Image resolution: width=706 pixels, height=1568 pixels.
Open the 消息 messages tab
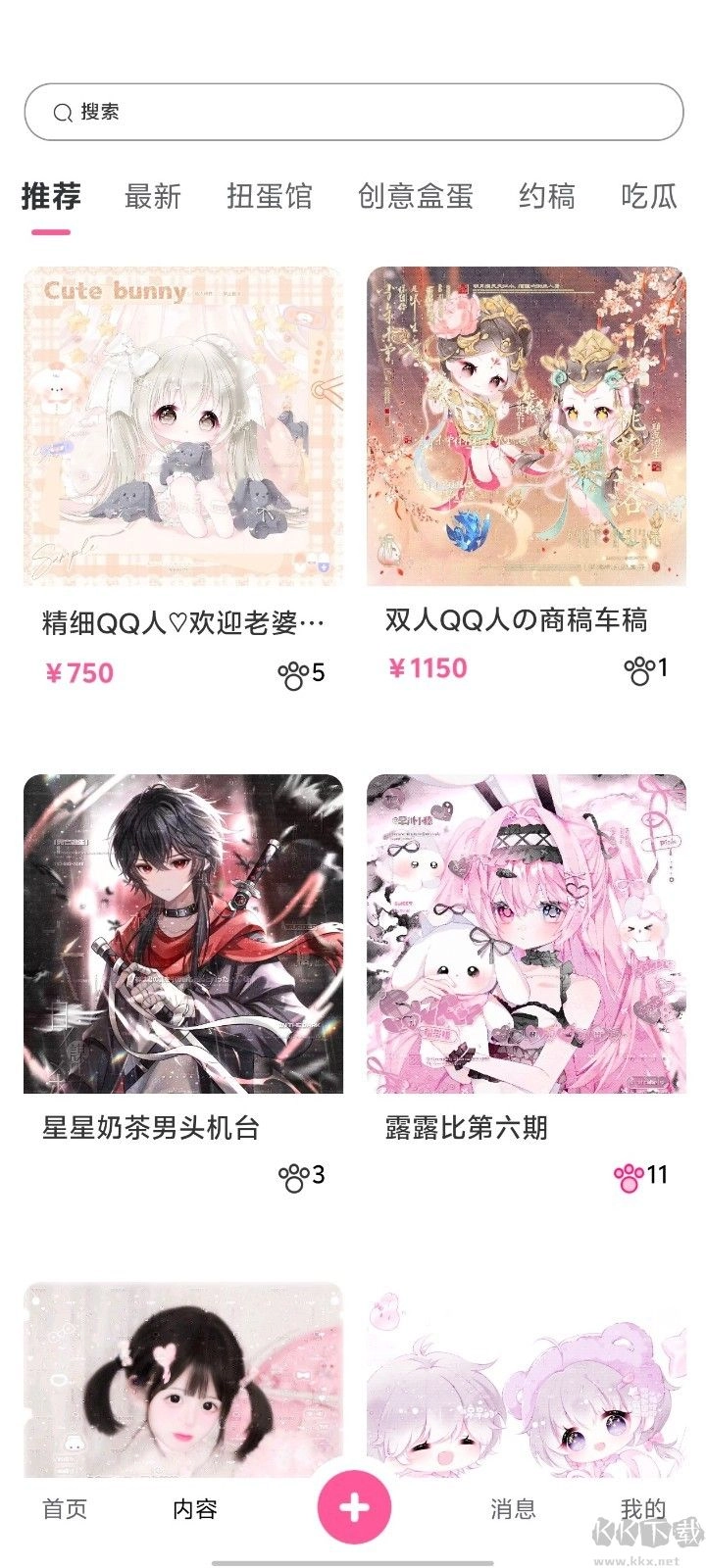pyautogui.click(x=513, y=1509)
